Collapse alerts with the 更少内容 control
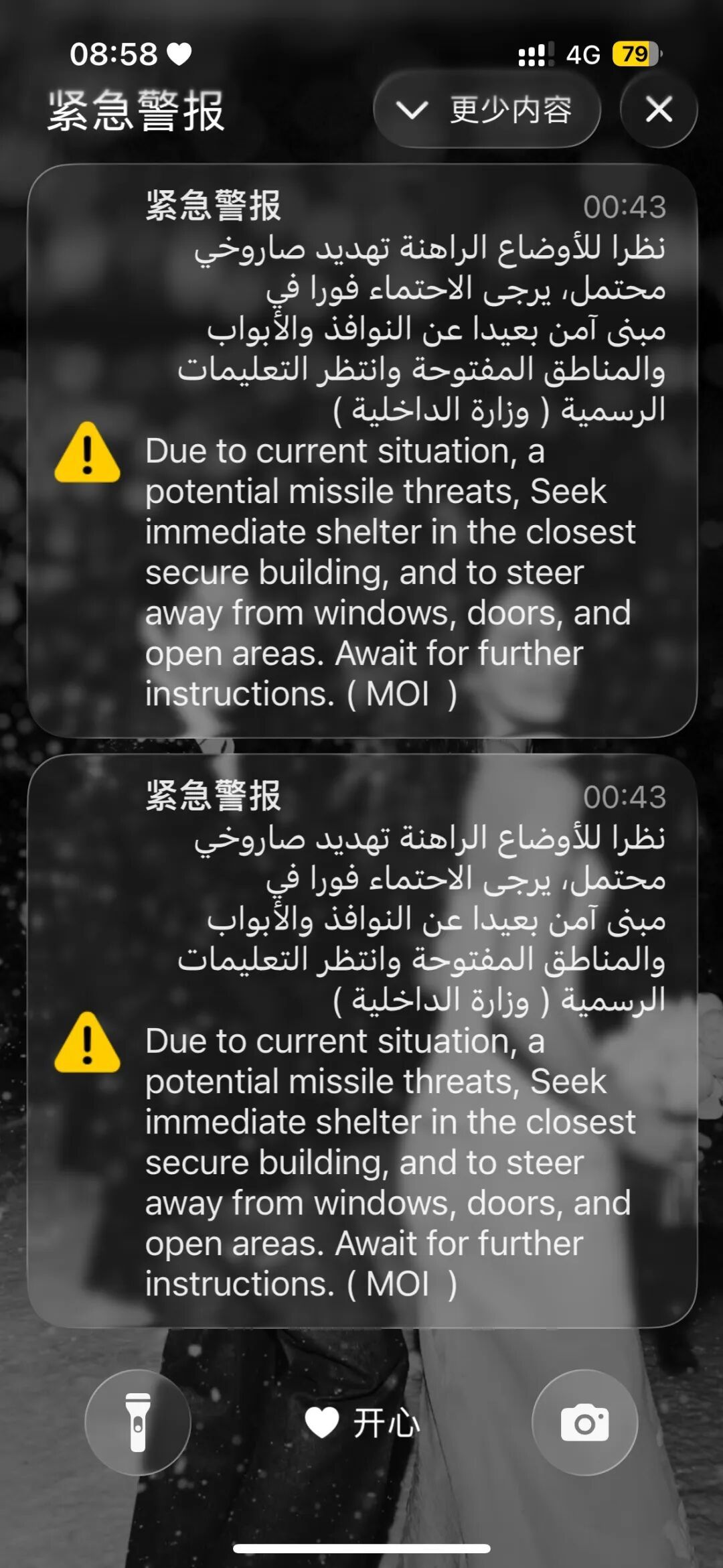Image resolution: width=723 pixels, height=1568 pixels. point(488,111)
